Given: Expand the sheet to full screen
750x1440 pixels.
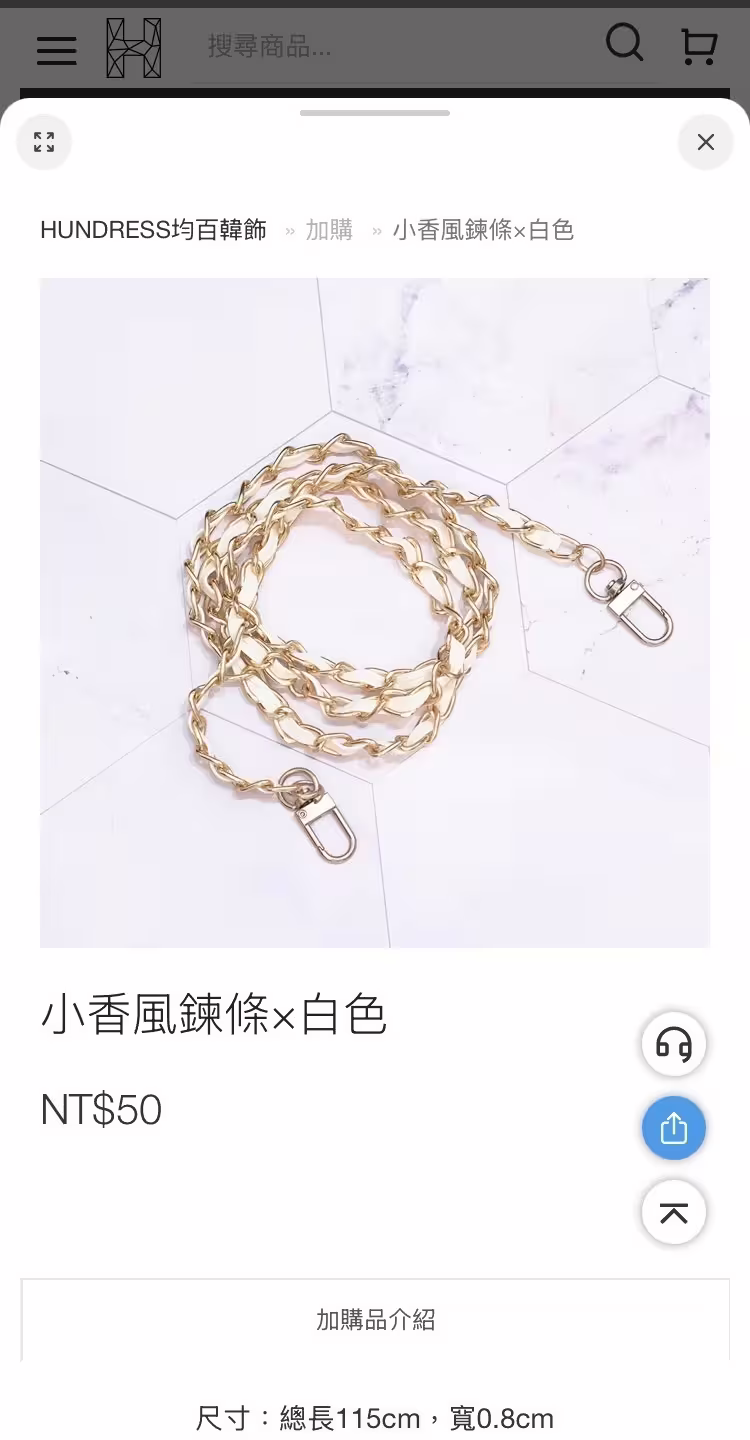Looking at the screenshot, I should coord(44,142).
